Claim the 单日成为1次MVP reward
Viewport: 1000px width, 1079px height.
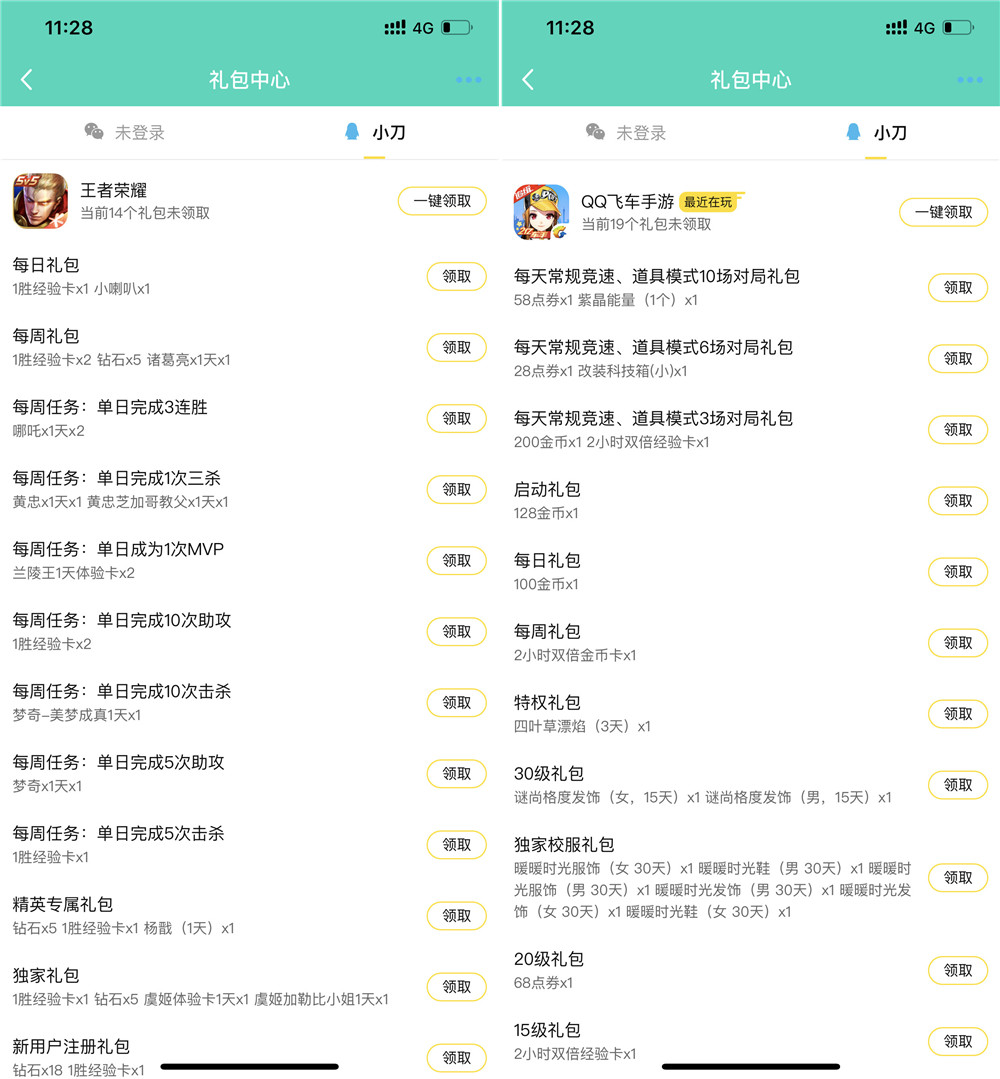(x=456, y=560)
